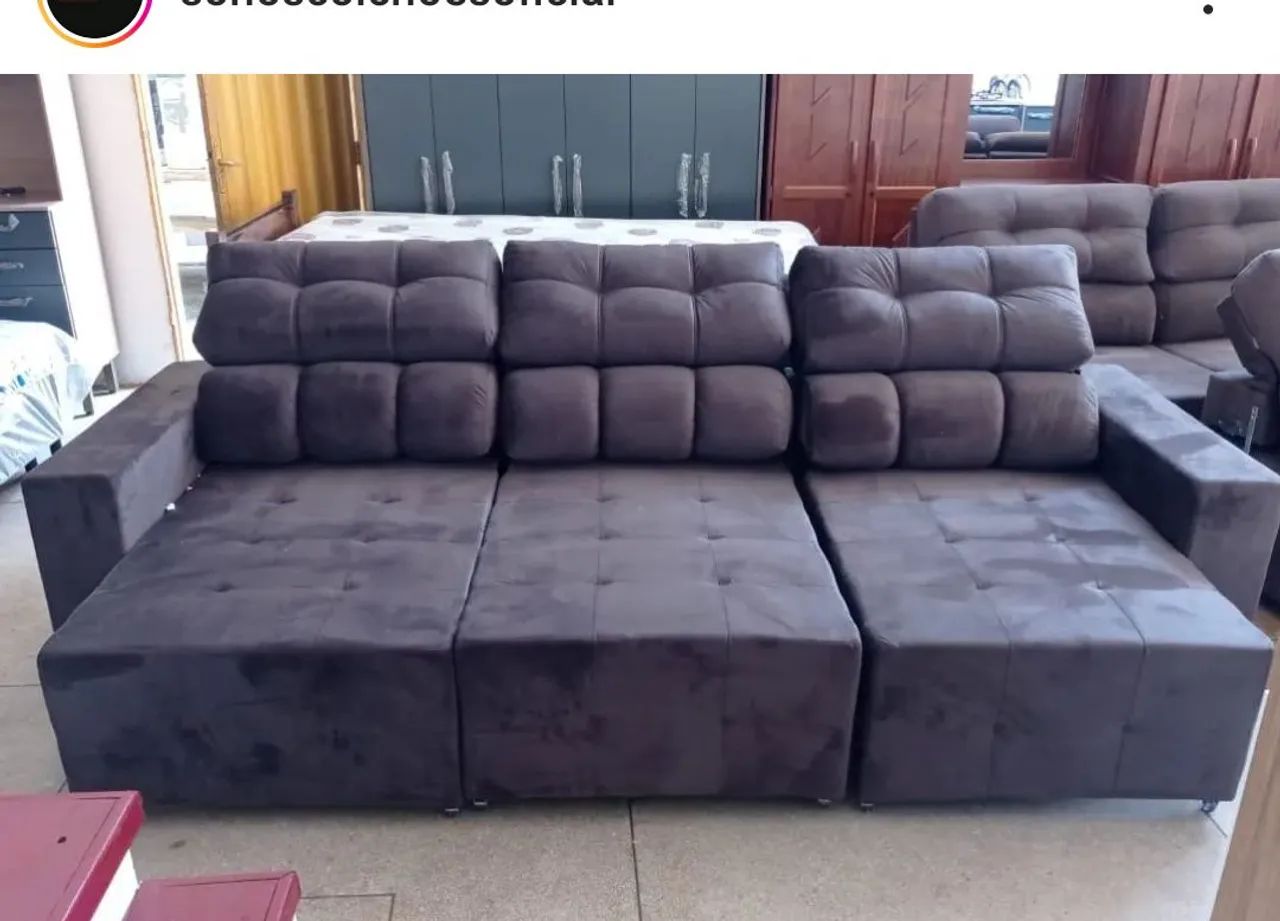This screenshot has width=1280, height=921.
Task: Open the post's overflow menu
Action: 1208,9
